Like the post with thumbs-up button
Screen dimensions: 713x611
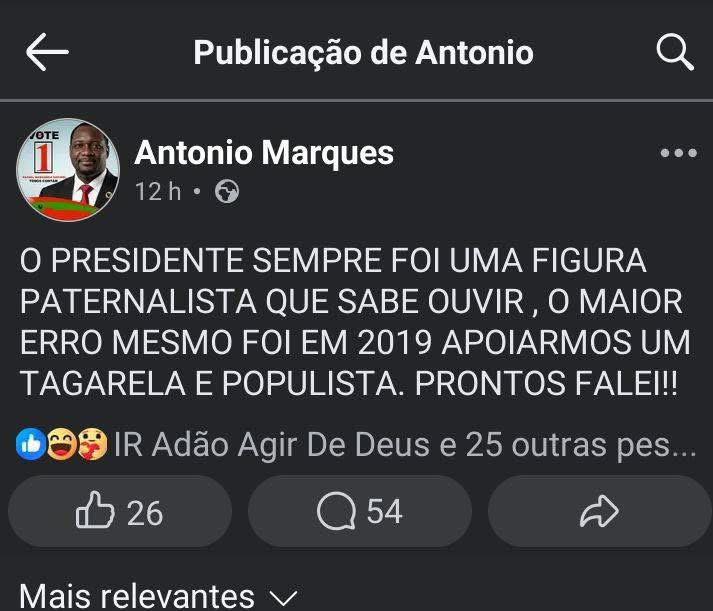pos(120,512)
